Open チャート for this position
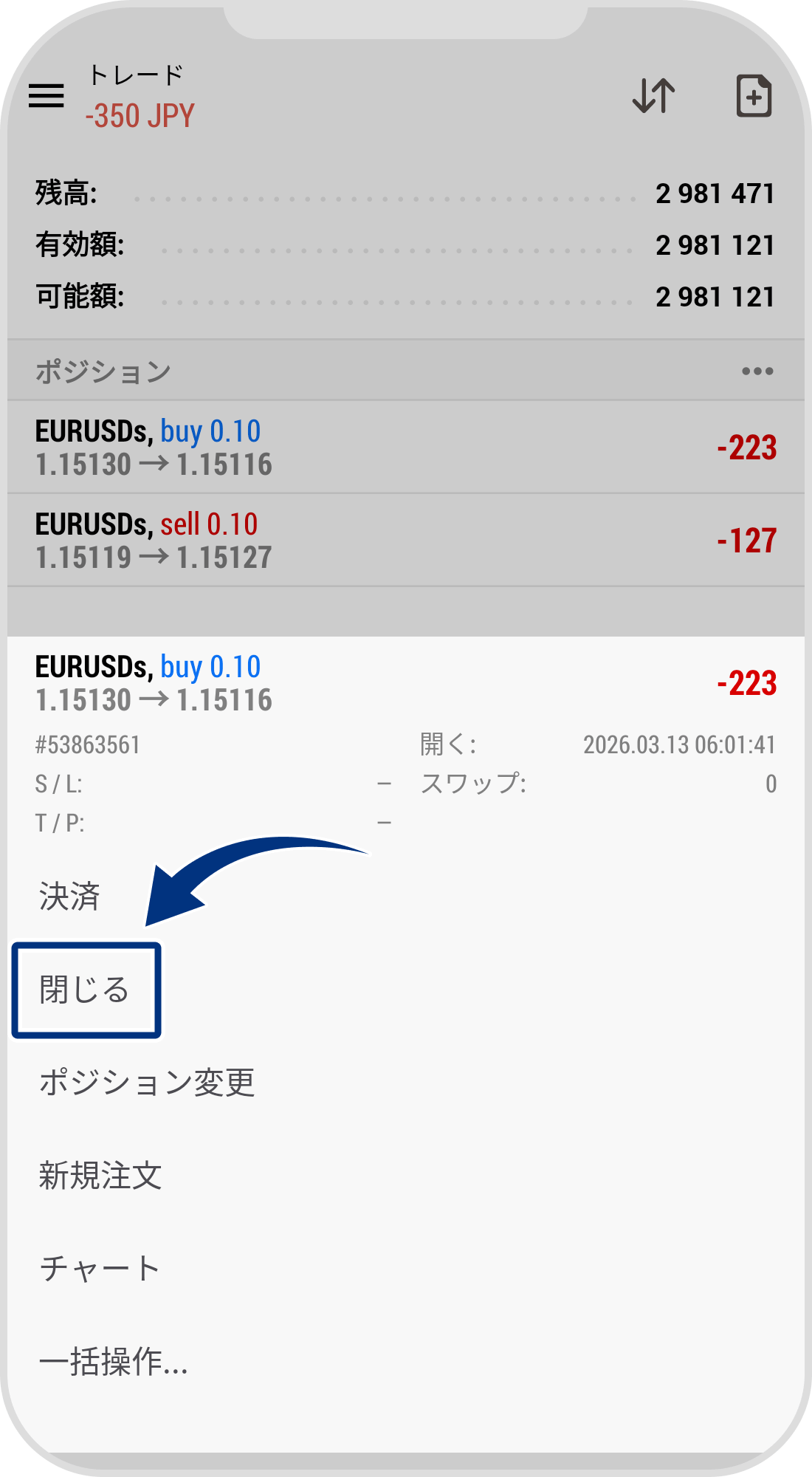Viewport: 812px width, 1477px height. [x=100, y=1269]
